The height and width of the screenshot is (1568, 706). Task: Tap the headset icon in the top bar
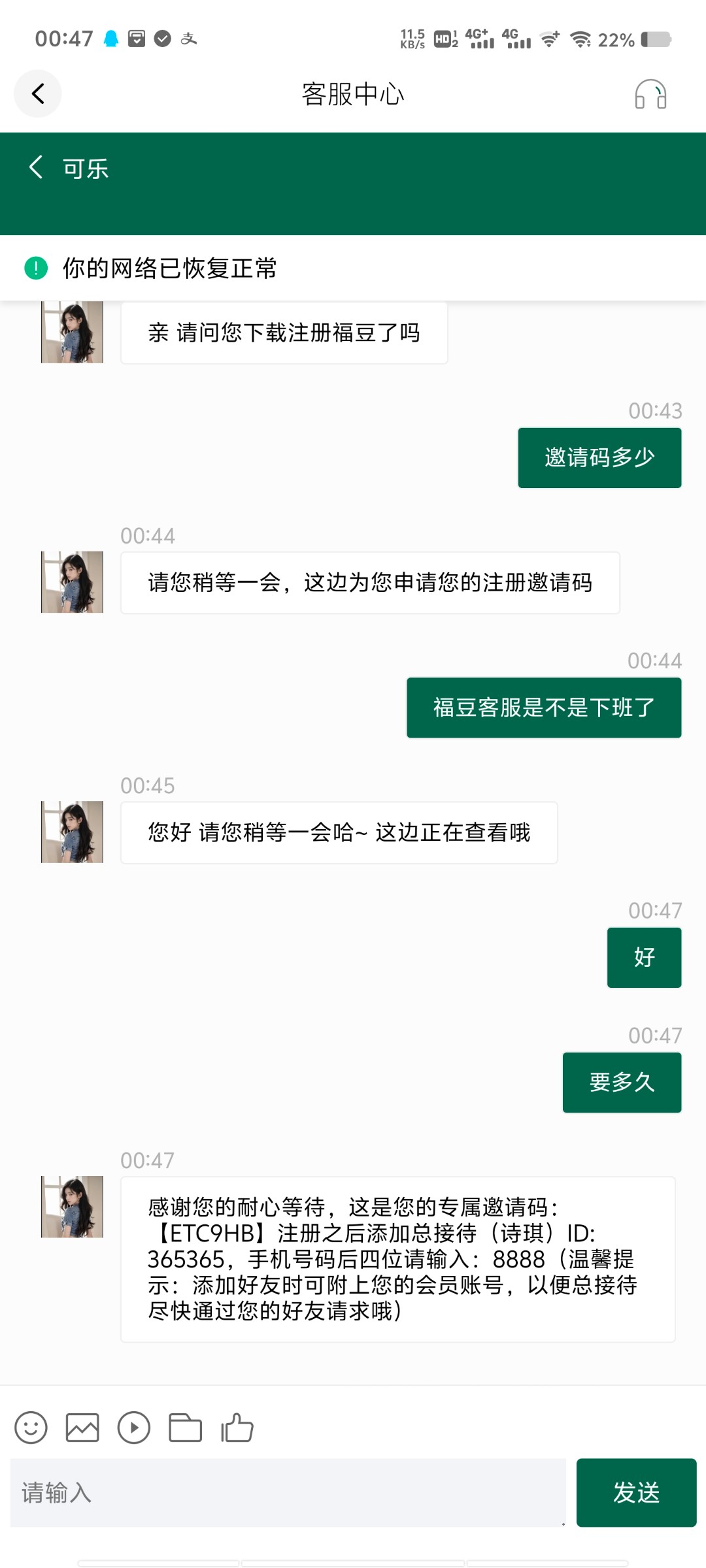click(x=650, y=94)
